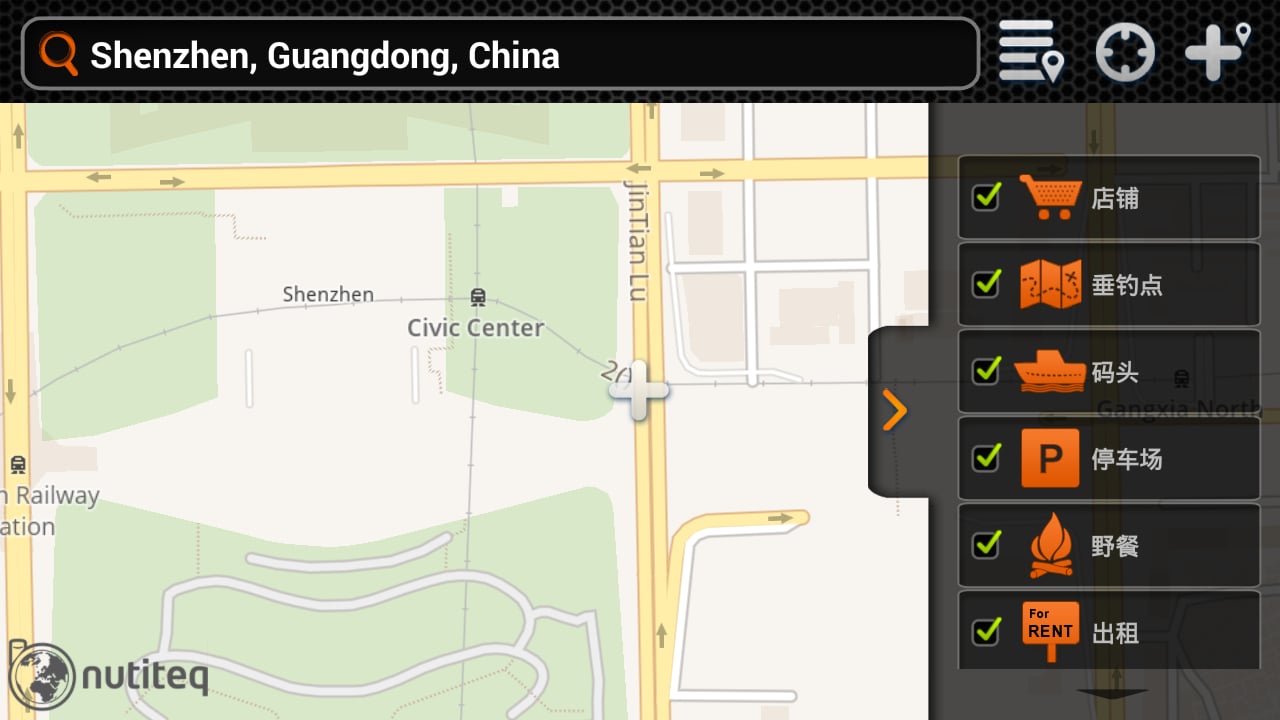
Task: Tap the down arrow below the category list
Action: coord(1112,693)
